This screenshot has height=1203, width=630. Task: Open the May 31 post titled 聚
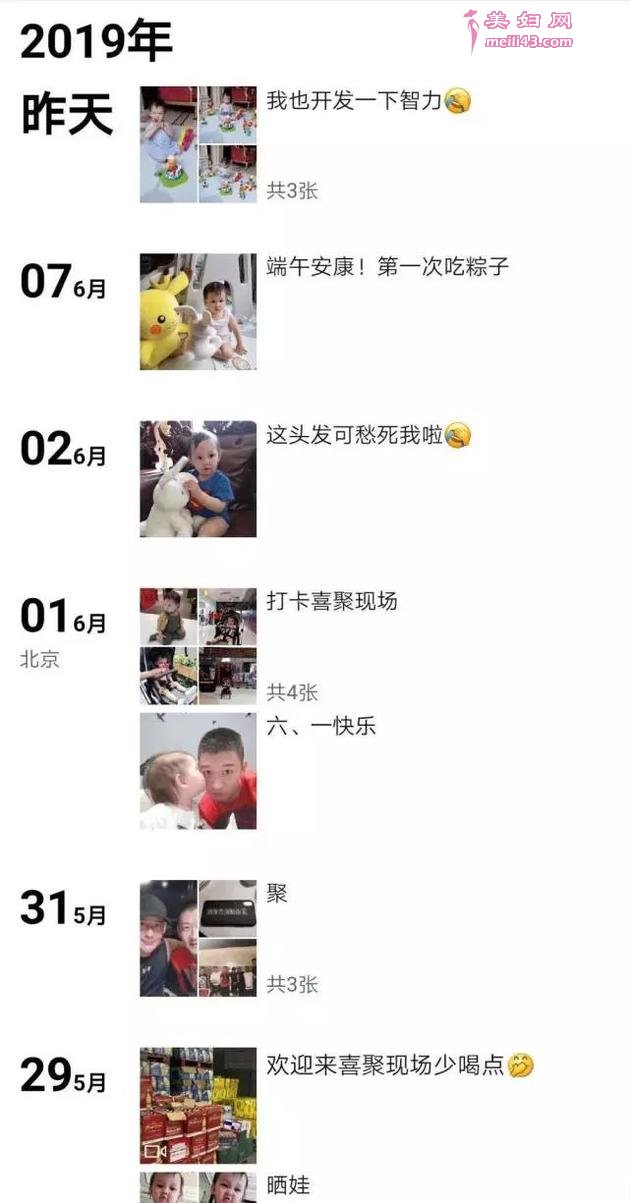click(x=198, y=938)
